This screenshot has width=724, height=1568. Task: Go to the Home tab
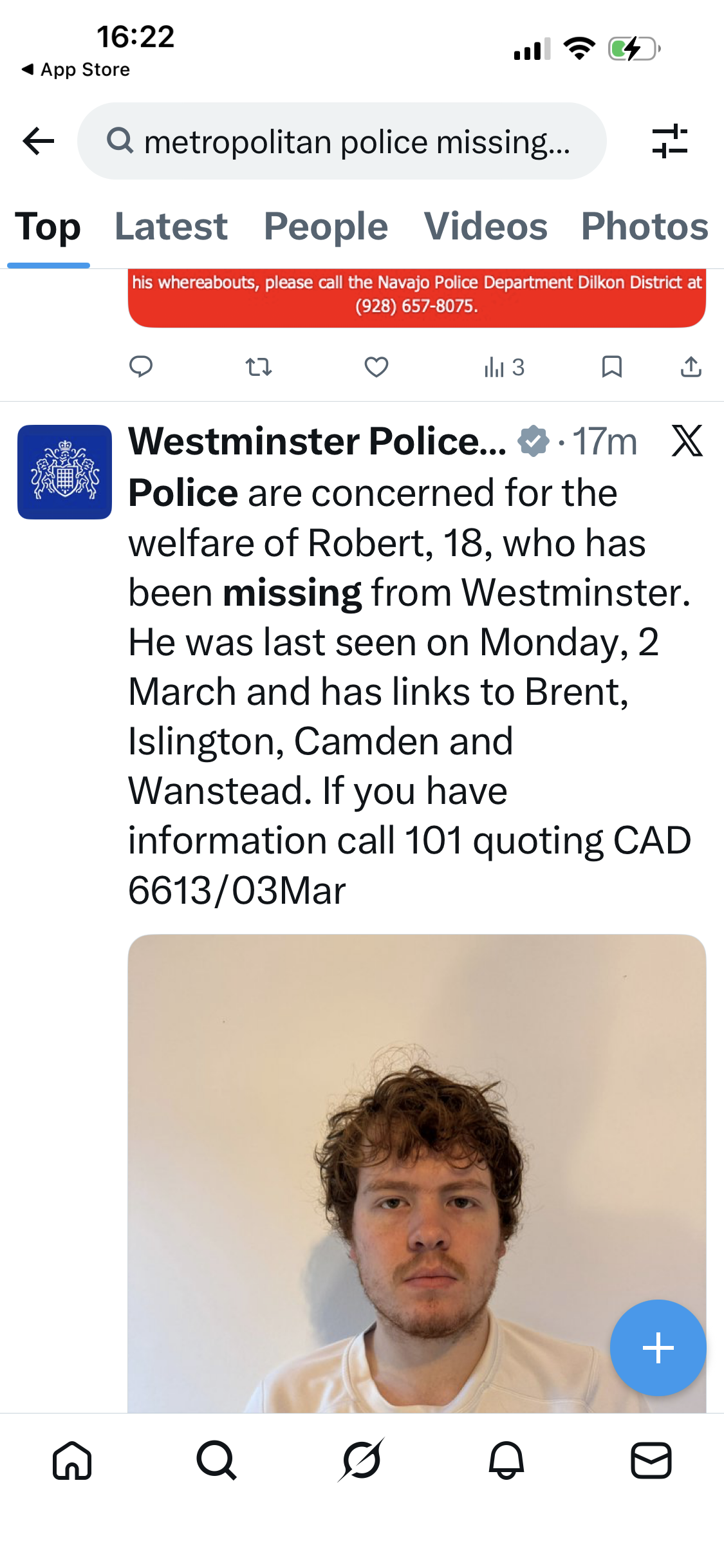click(x=72, y=1460)
